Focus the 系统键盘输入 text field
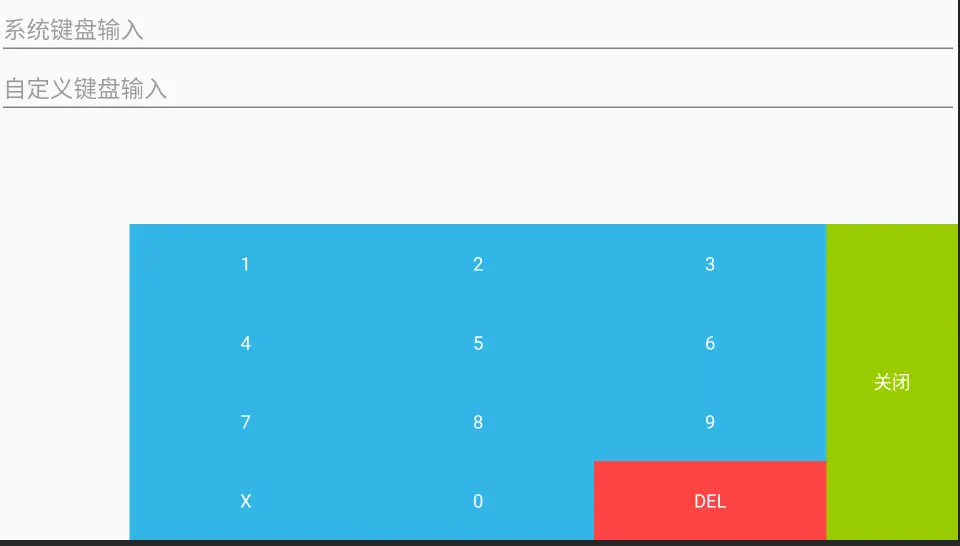 (x=477, y=30)
